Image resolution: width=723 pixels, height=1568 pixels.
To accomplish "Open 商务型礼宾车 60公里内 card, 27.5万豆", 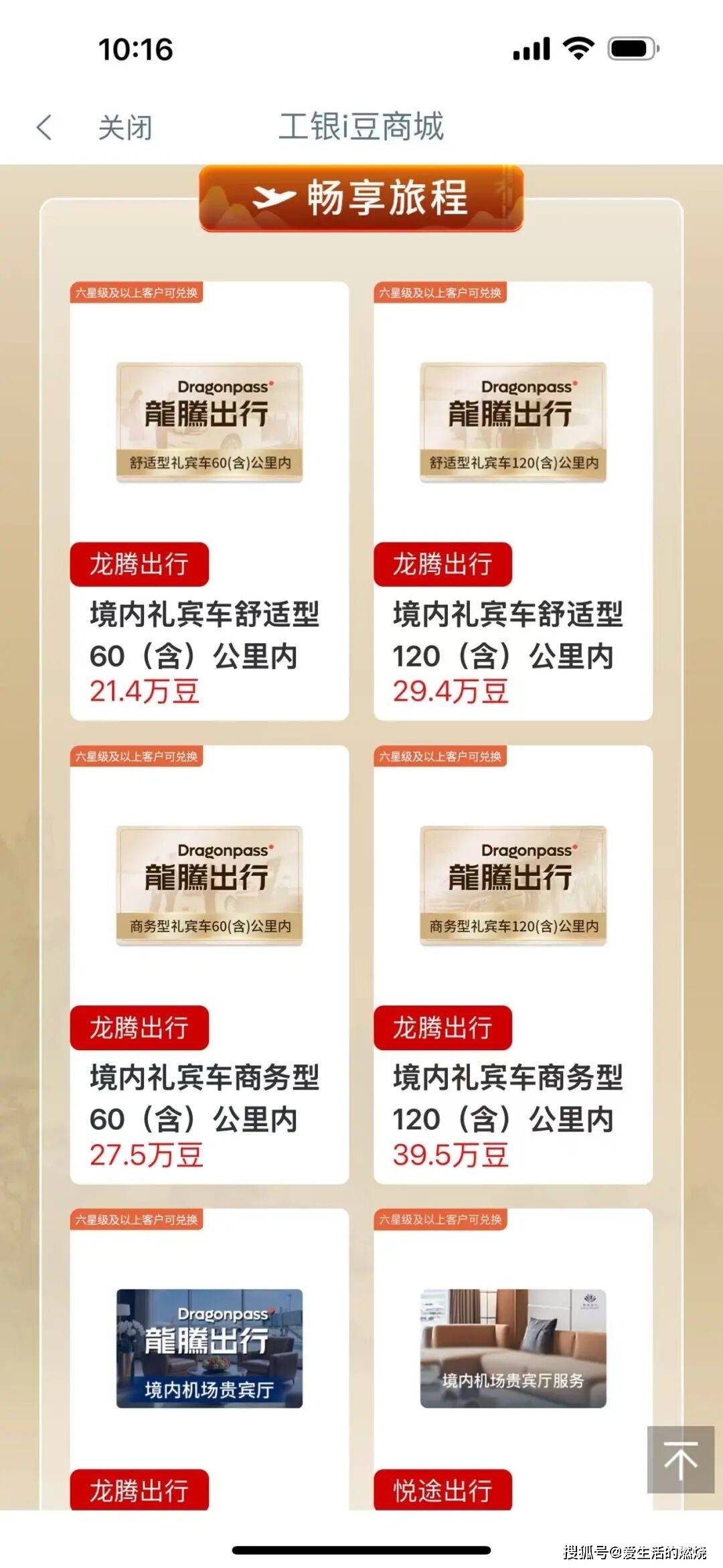I will [x=209, y=965].
